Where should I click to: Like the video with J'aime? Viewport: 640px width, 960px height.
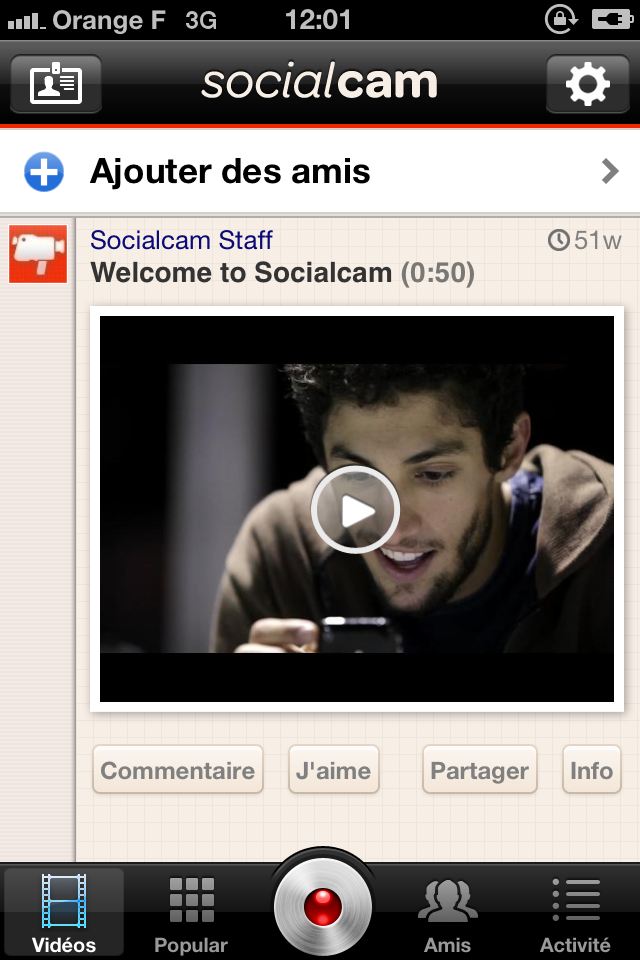point(333,770)
